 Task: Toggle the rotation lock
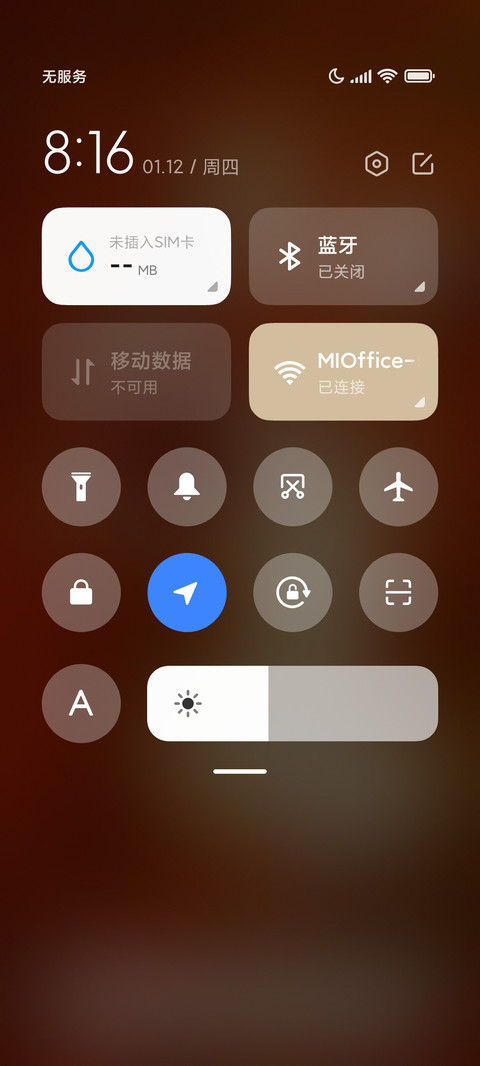[x=293, y=592]
